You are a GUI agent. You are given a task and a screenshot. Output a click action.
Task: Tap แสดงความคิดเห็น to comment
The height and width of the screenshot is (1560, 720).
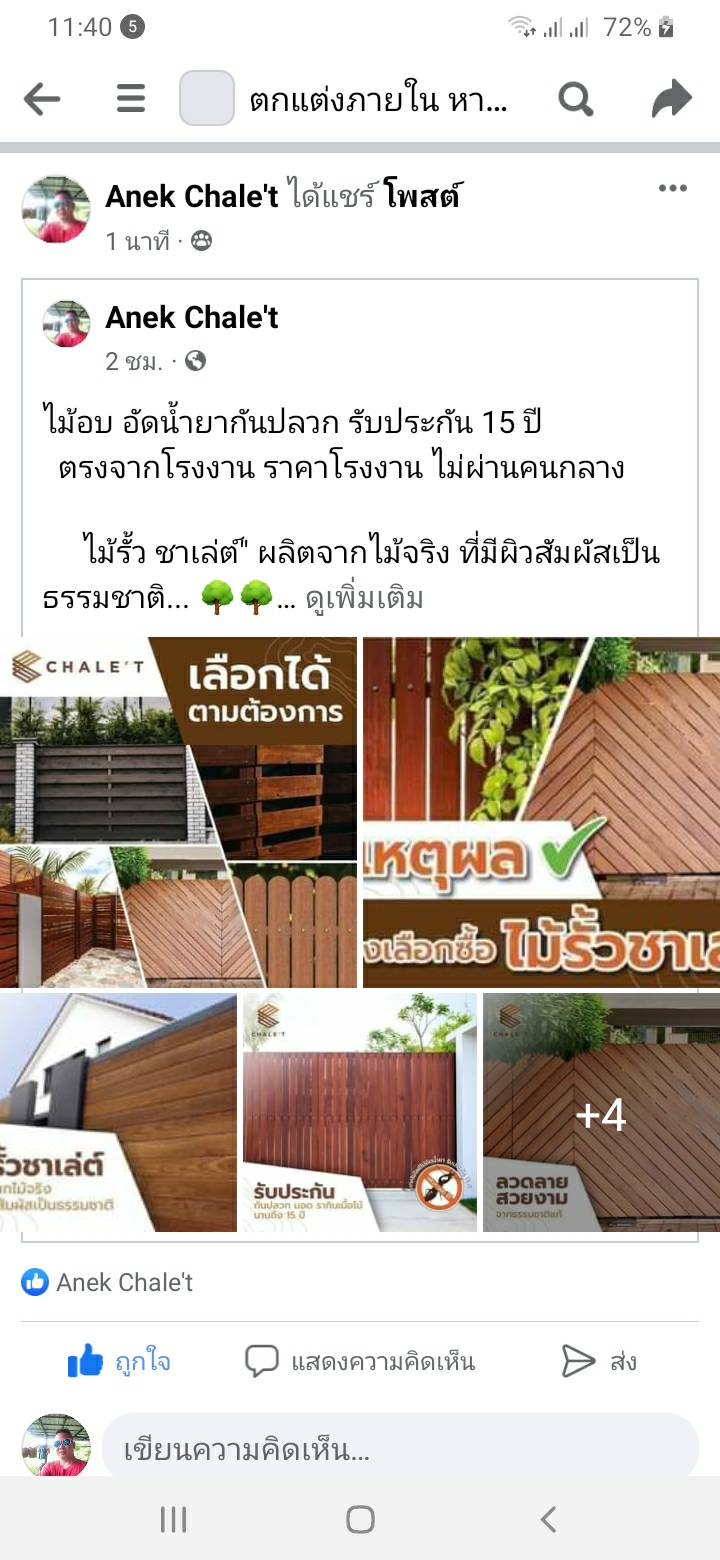point(360,1361)
